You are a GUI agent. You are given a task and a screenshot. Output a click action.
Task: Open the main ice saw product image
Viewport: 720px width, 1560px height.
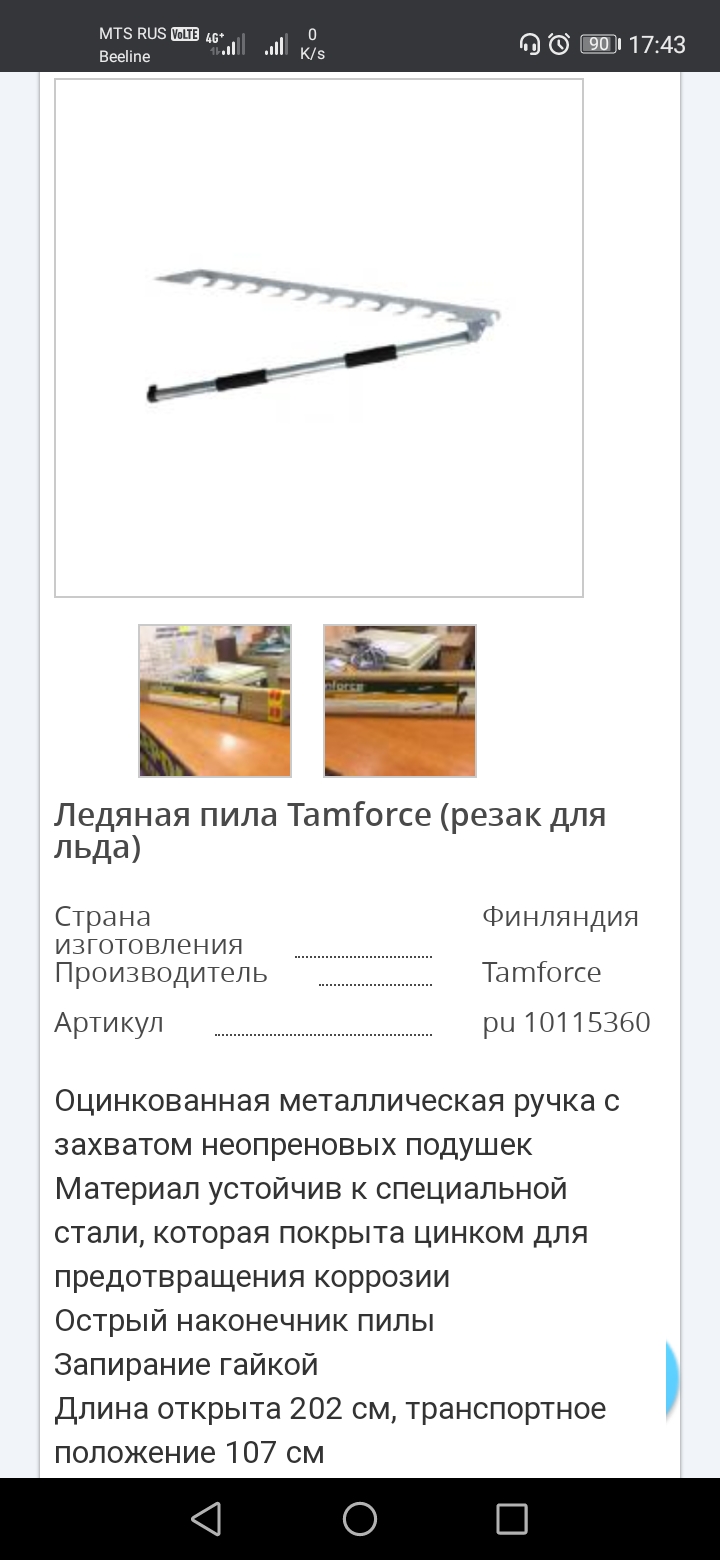pyautogui.click(x=318, y=338)
